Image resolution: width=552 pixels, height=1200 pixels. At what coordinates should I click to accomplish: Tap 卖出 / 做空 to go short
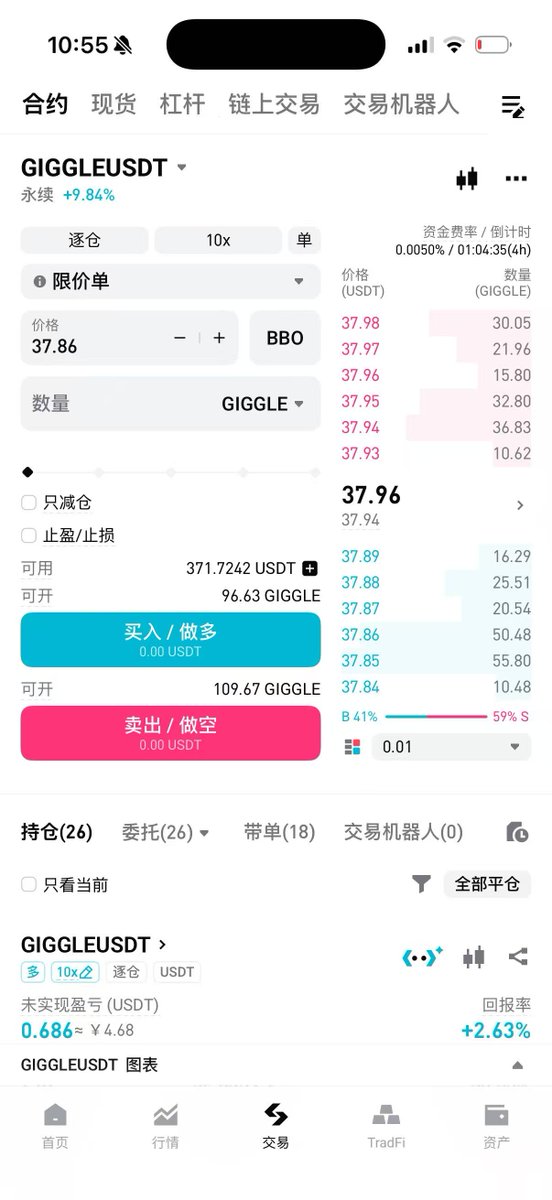[x=171, y=734]
